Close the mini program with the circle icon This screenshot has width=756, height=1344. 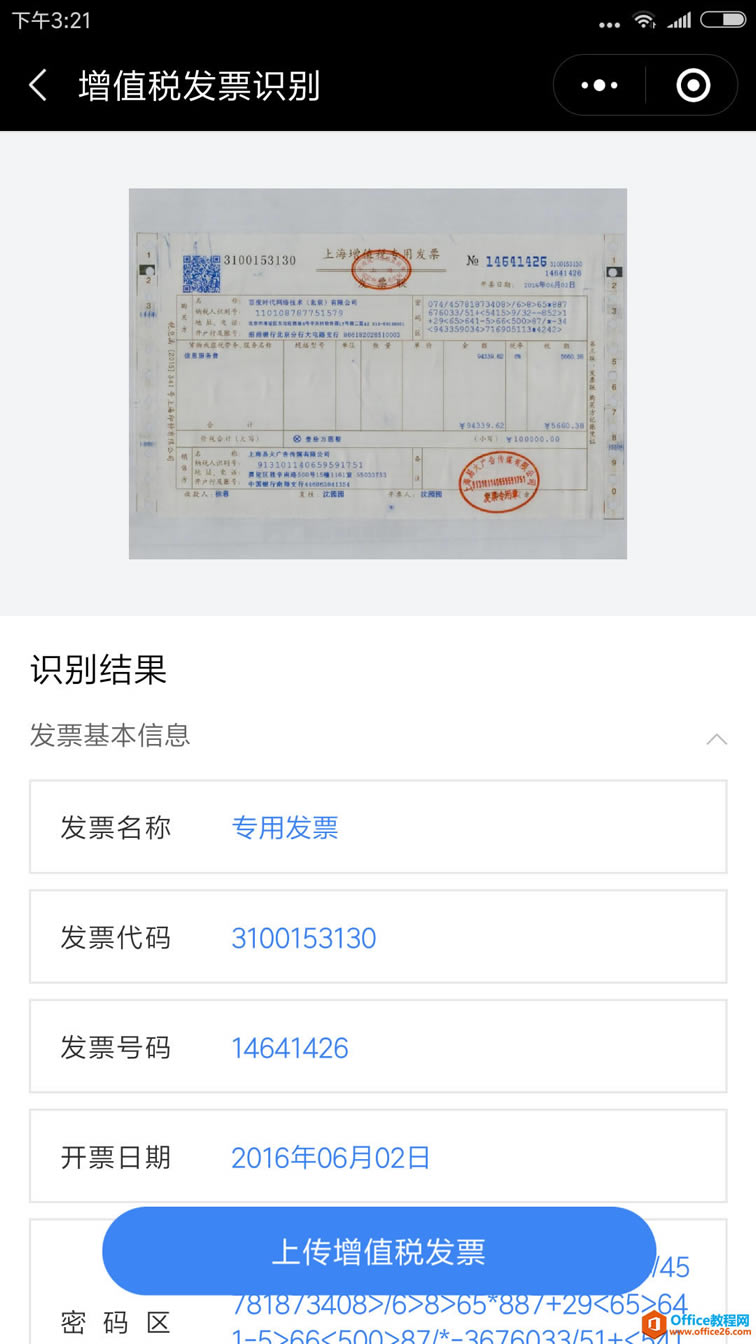point(693,86)
